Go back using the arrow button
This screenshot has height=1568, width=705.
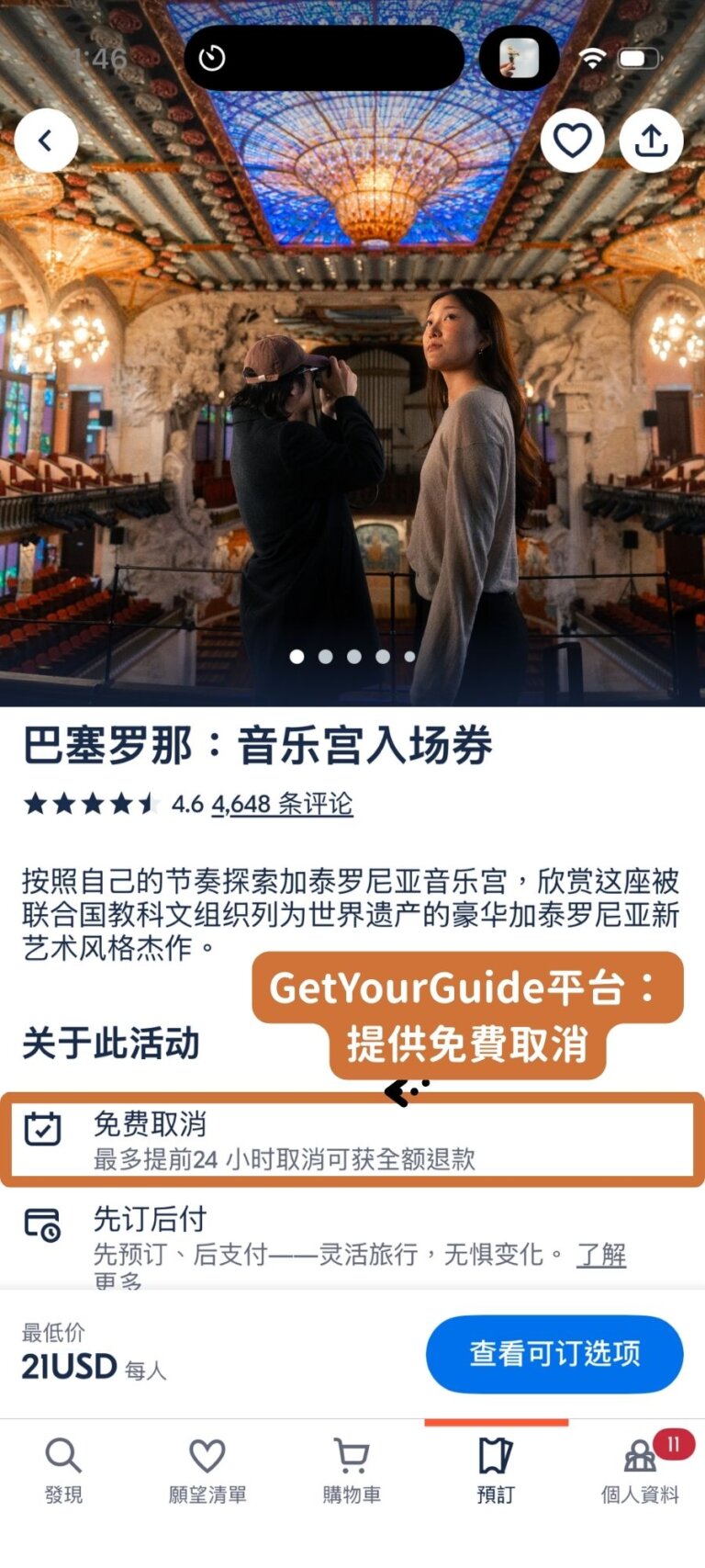click(x=46, y=141)
